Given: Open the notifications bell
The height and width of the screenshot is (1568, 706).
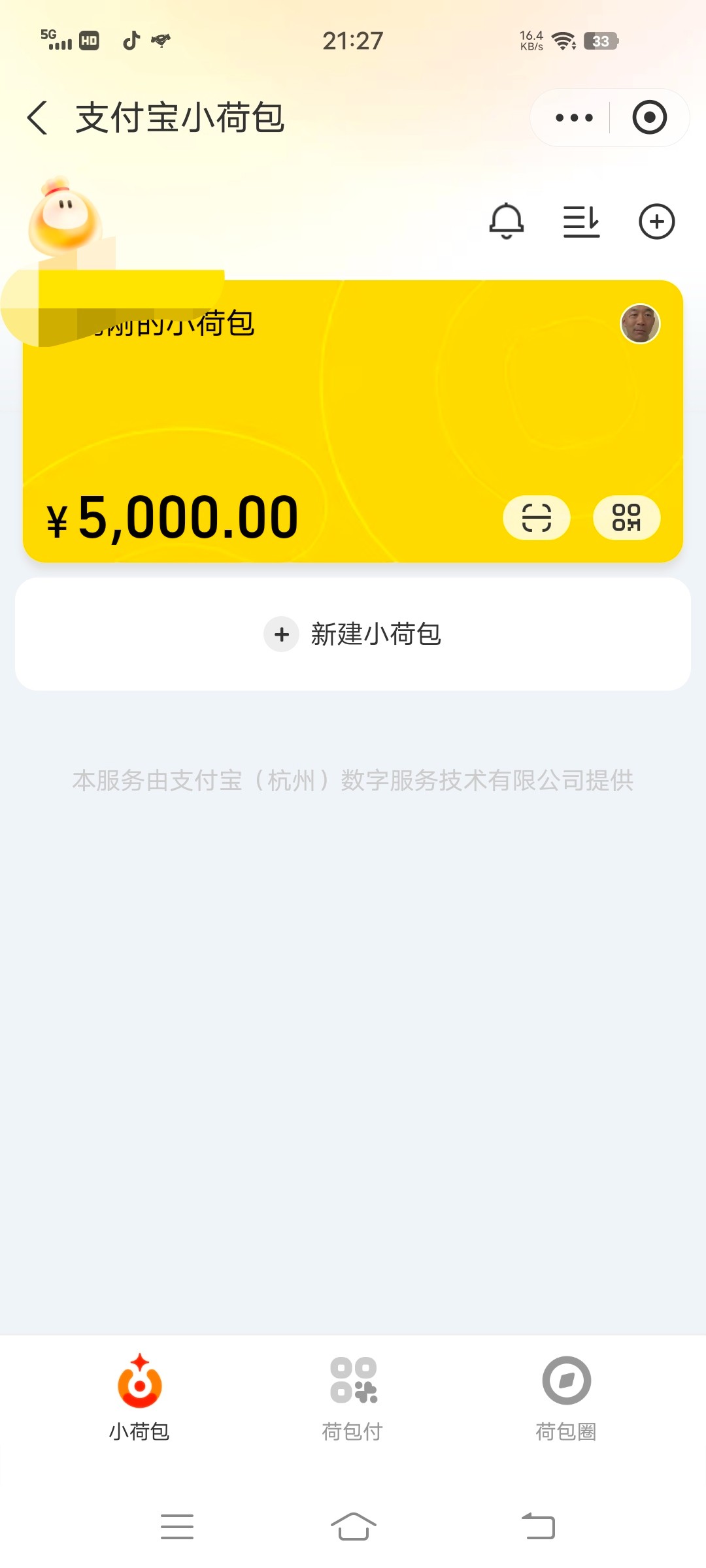Looking at the screenshot, I should (507, 221).
